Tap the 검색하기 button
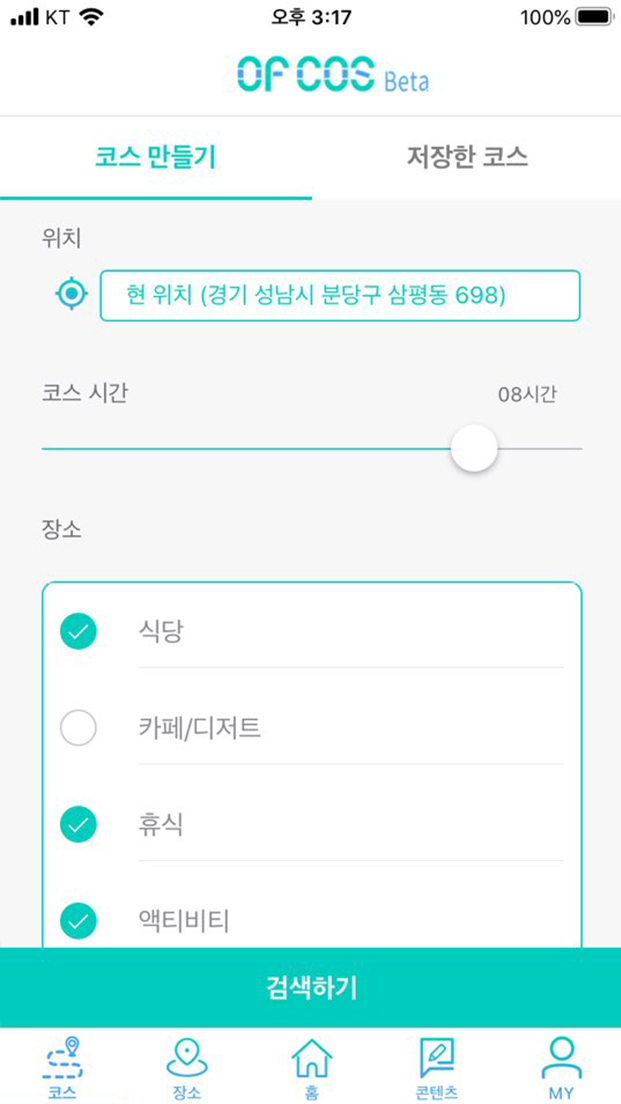The height and width of the screenshot is (1104, 621). click(x=310, y=987)
